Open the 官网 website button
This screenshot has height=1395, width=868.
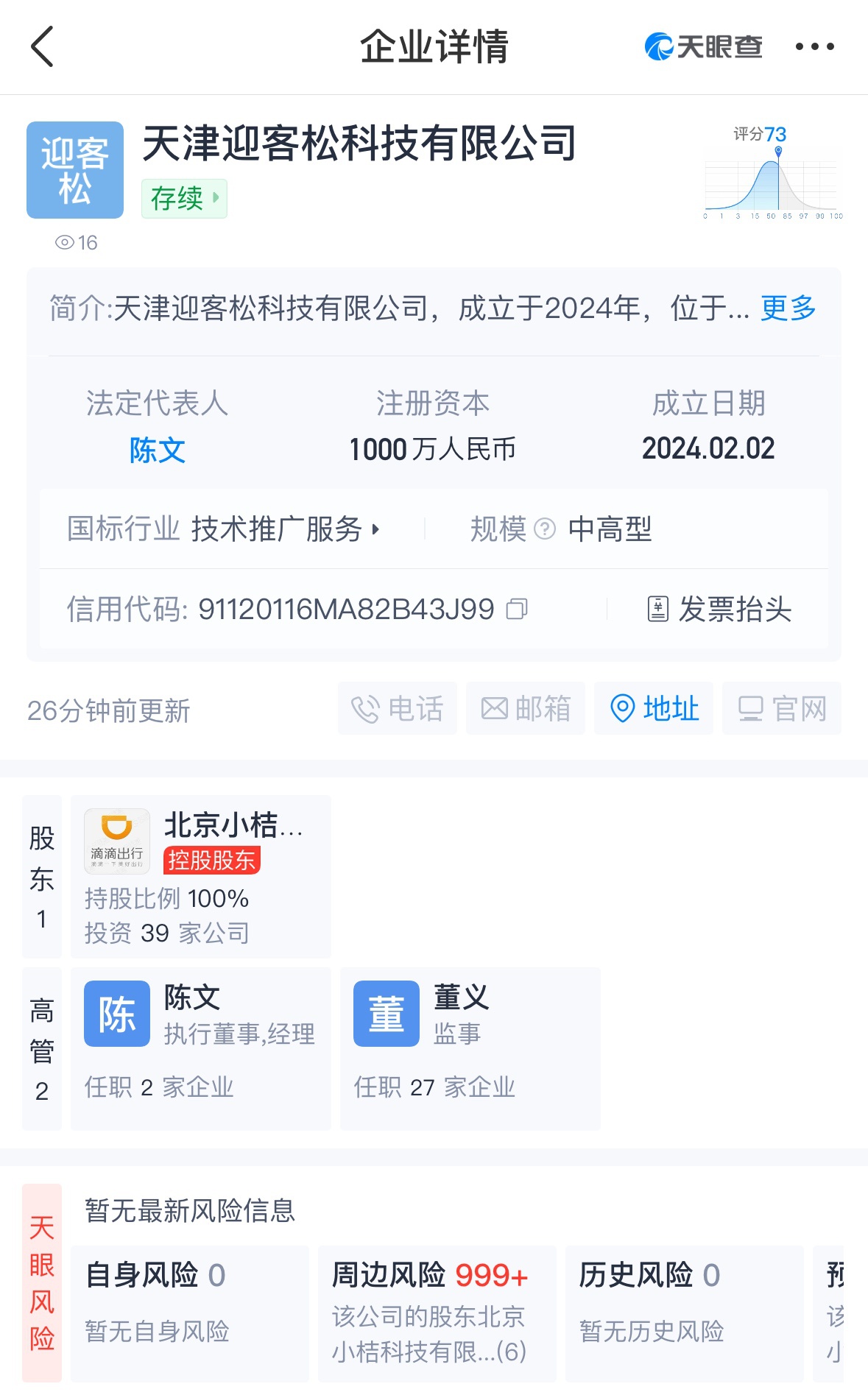click(x=782, y=708)
